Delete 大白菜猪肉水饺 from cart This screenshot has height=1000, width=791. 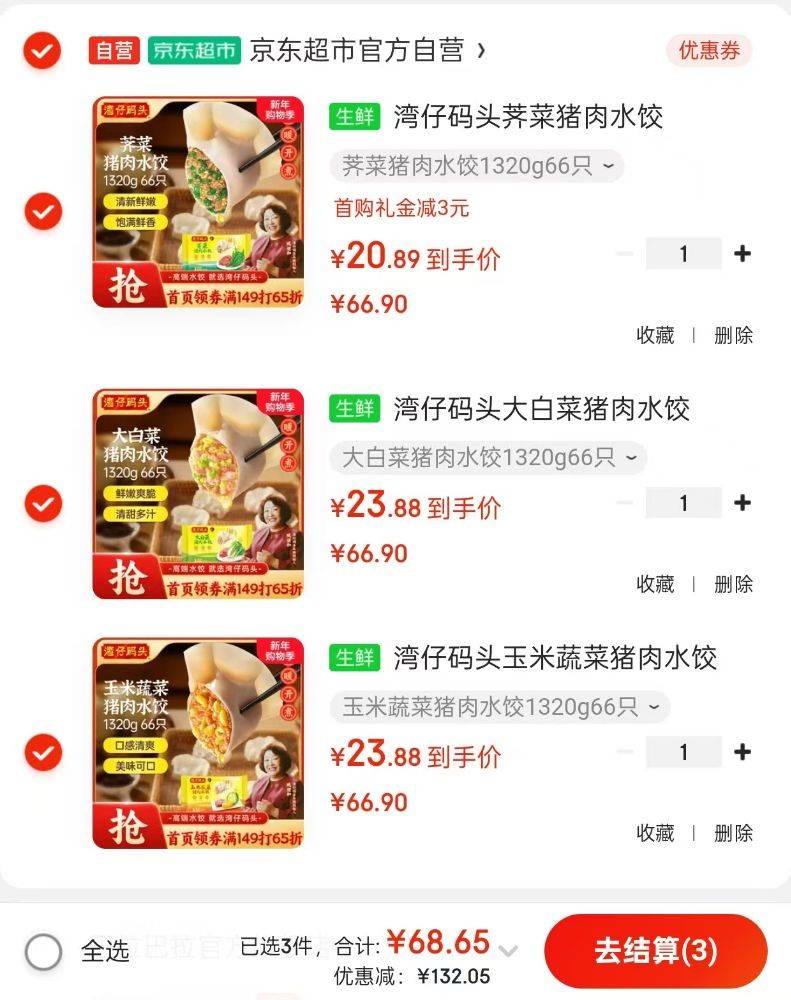[x=733, y=584]
